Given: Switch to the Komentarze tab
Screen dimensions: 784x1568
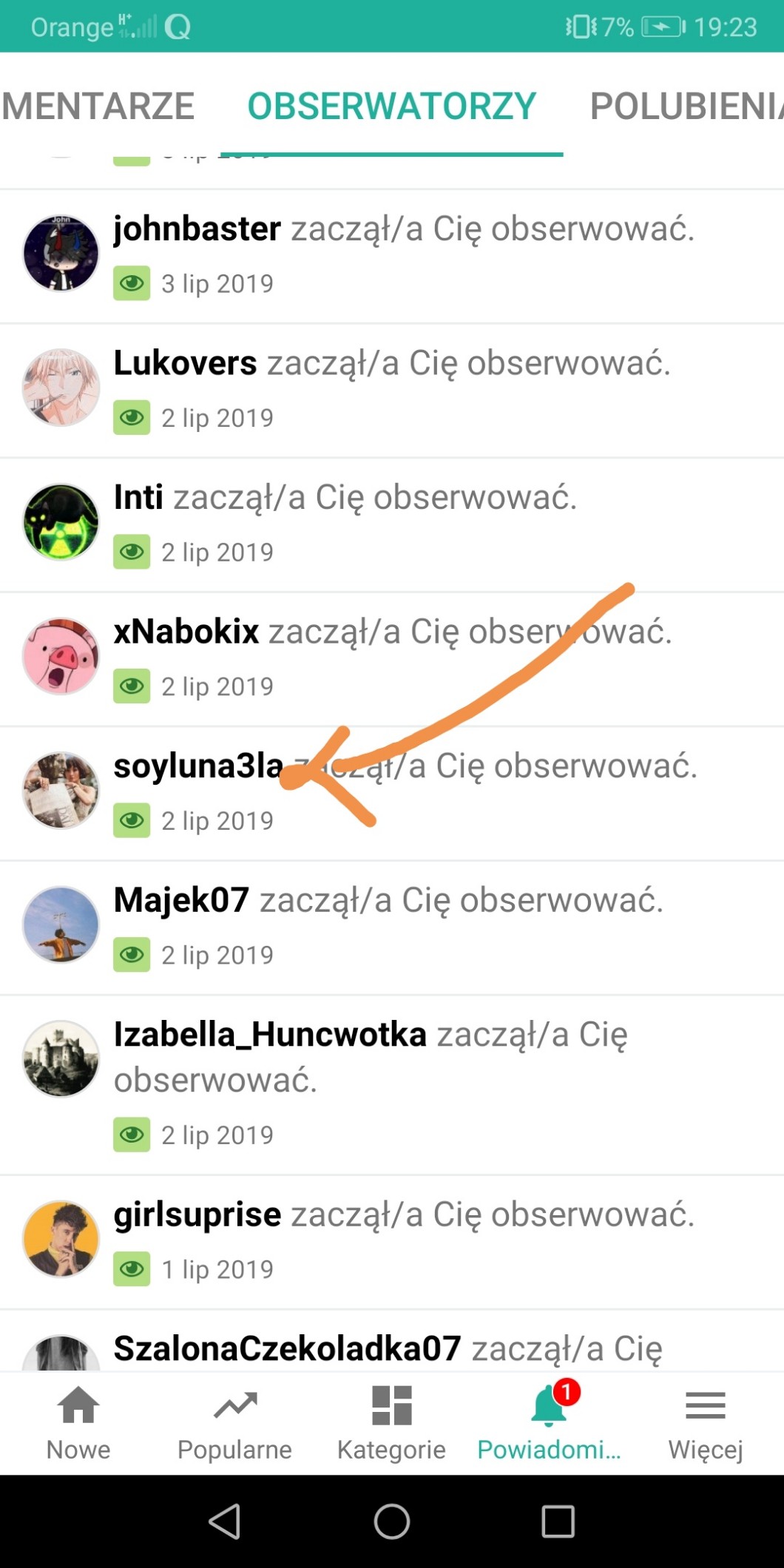Looking at the screenshot, I should pyautogui.click(x=98, y=106).
